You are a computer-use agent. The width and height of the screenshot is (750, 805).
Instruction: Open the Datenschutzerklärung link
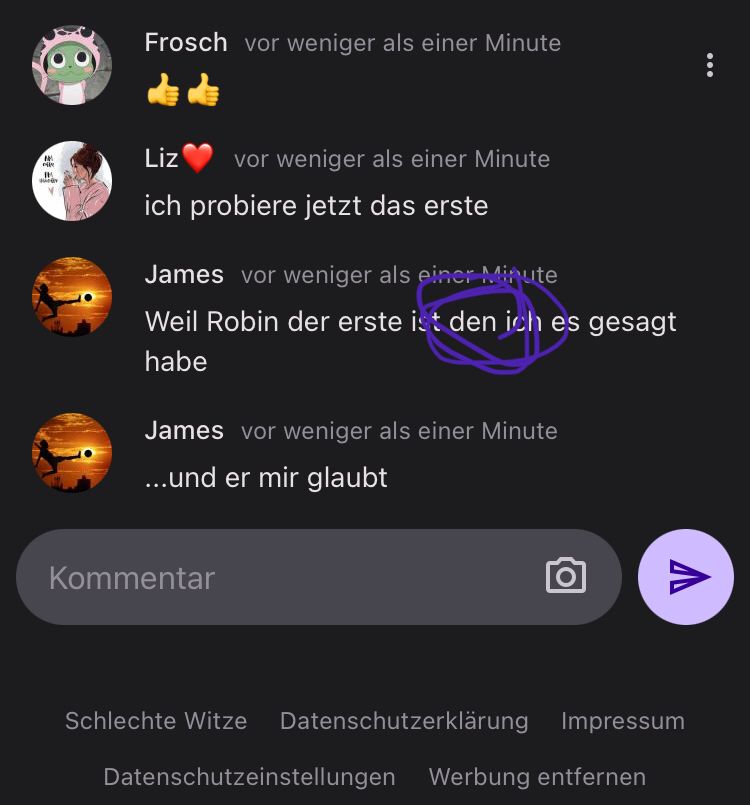404,721
